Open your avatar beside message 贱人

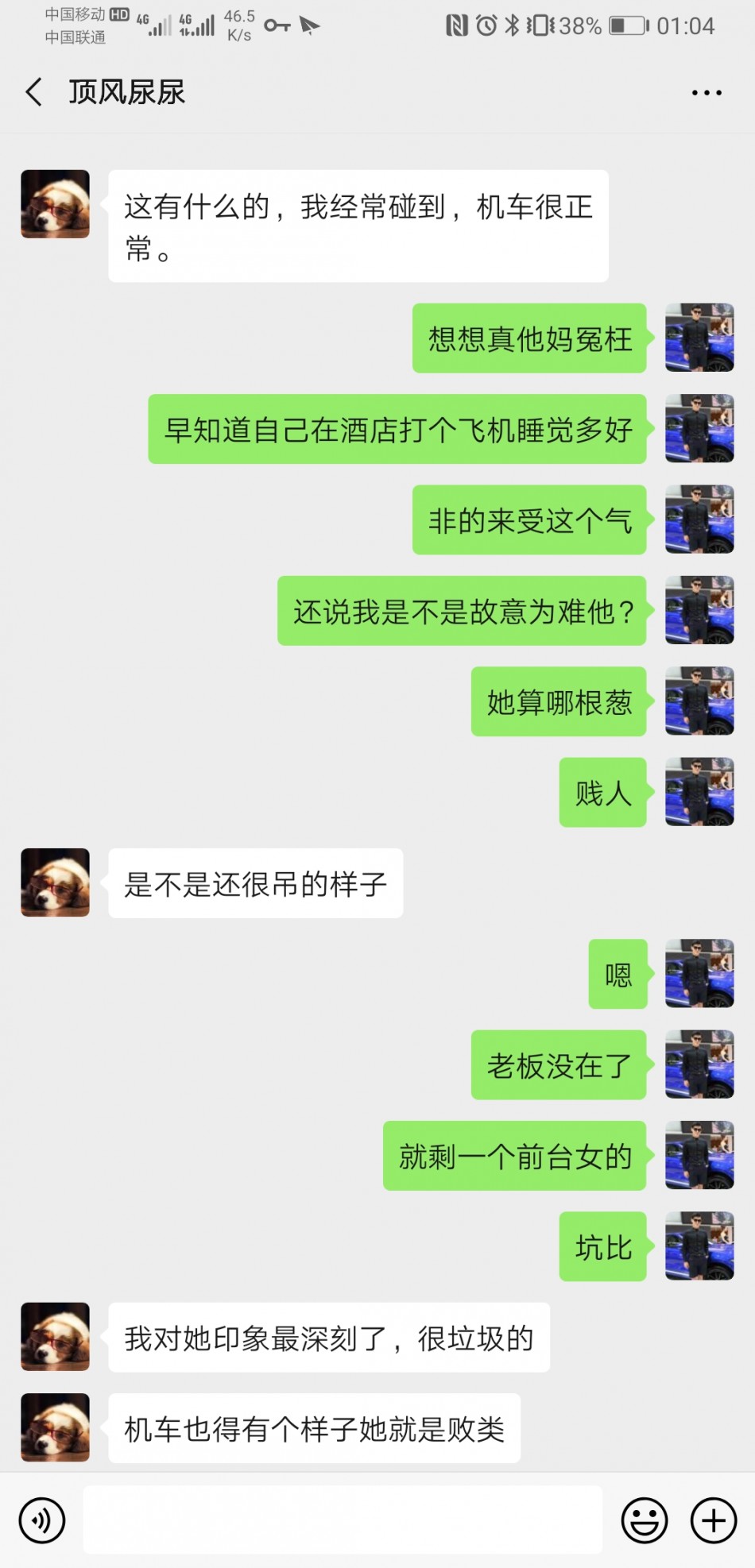(699, 792)
